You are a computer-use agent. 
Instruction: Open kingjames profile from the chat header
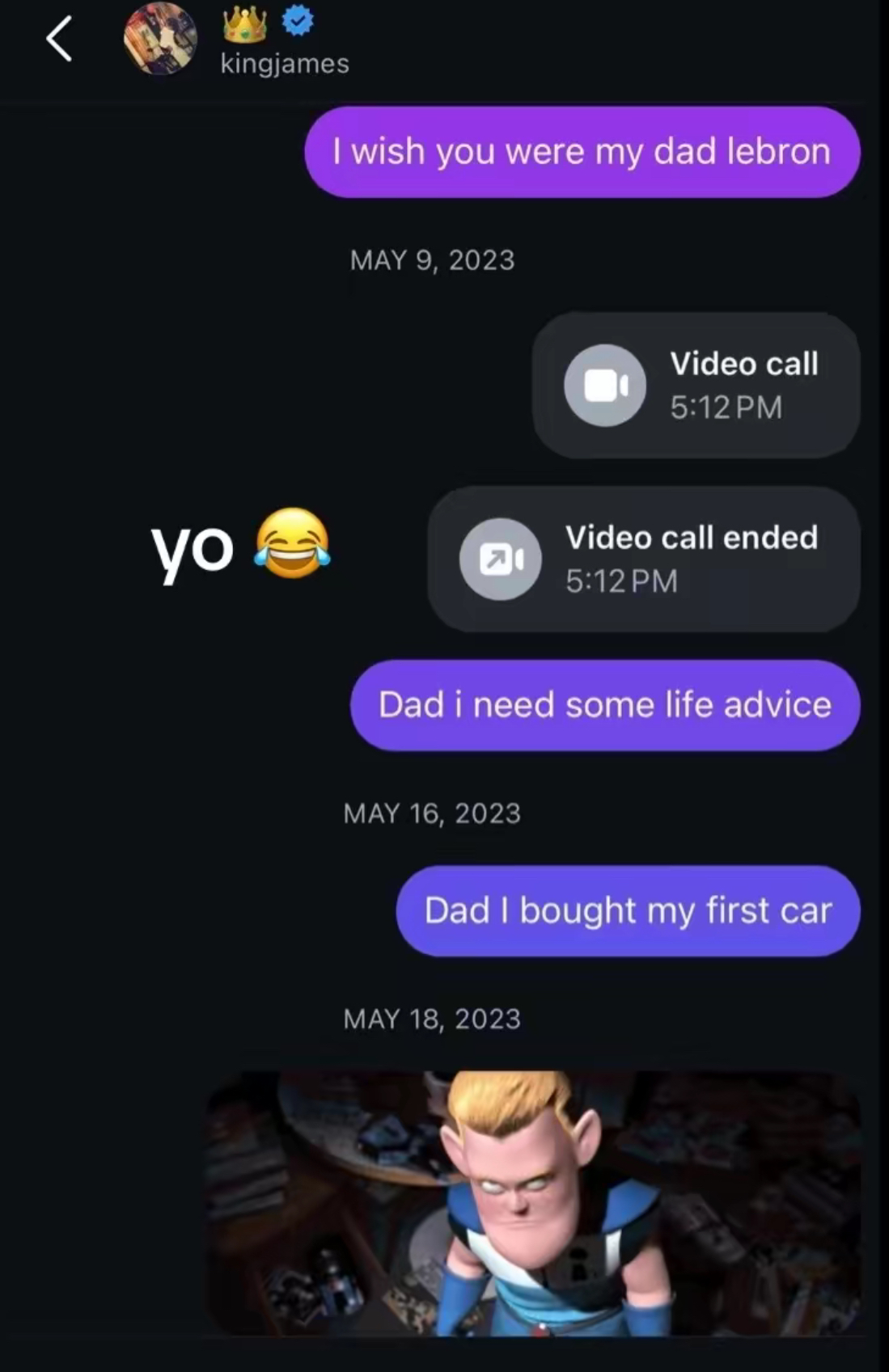284,63
